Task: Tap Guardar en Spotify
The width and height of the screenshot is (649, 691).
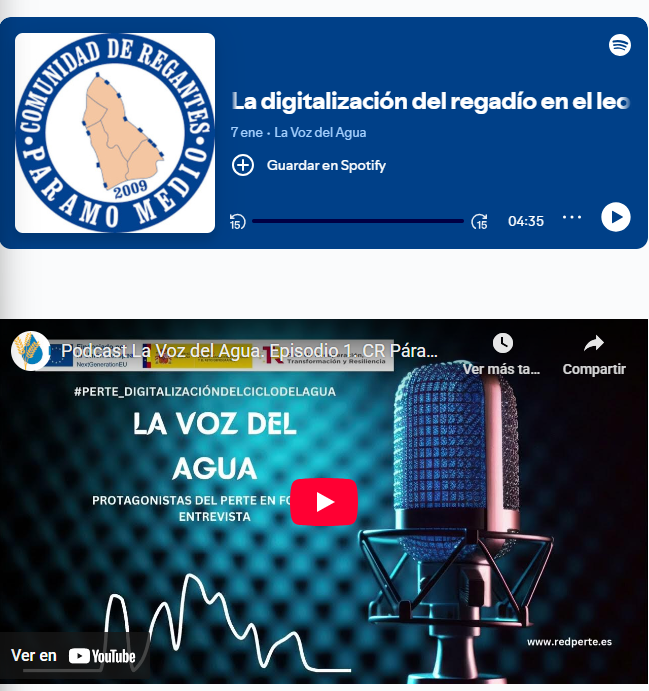Action: click(309, 165)
